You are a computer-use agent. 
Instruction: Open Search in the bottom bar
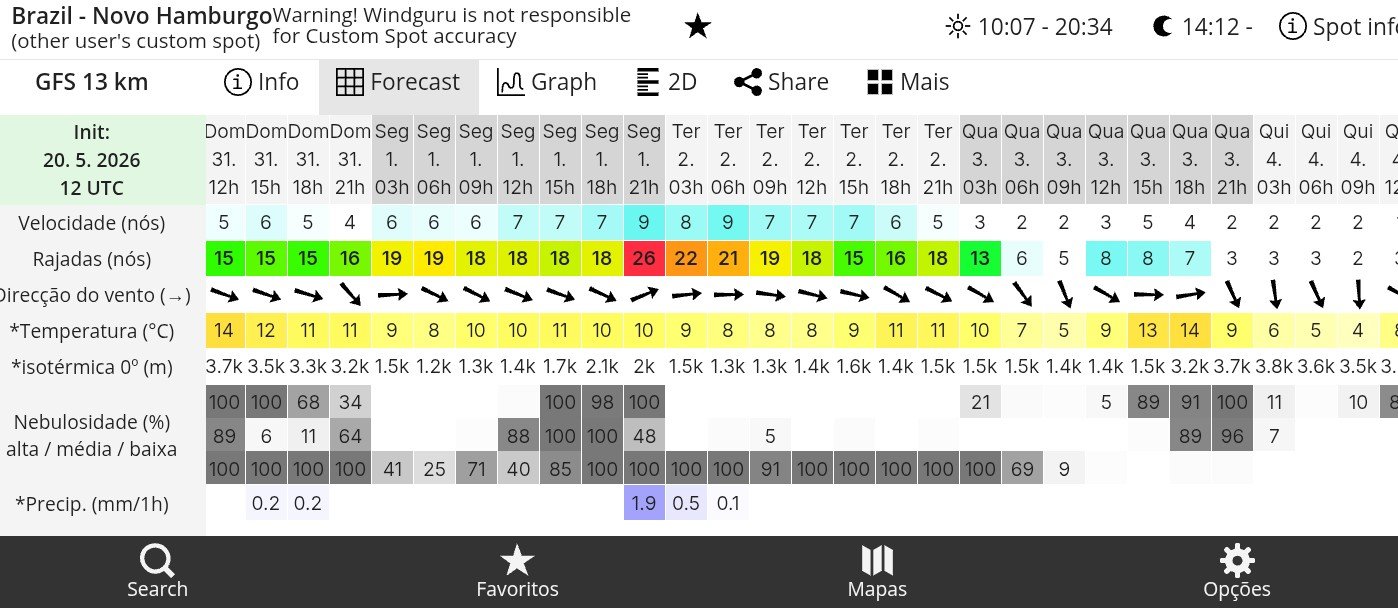[x=157, y=572]
